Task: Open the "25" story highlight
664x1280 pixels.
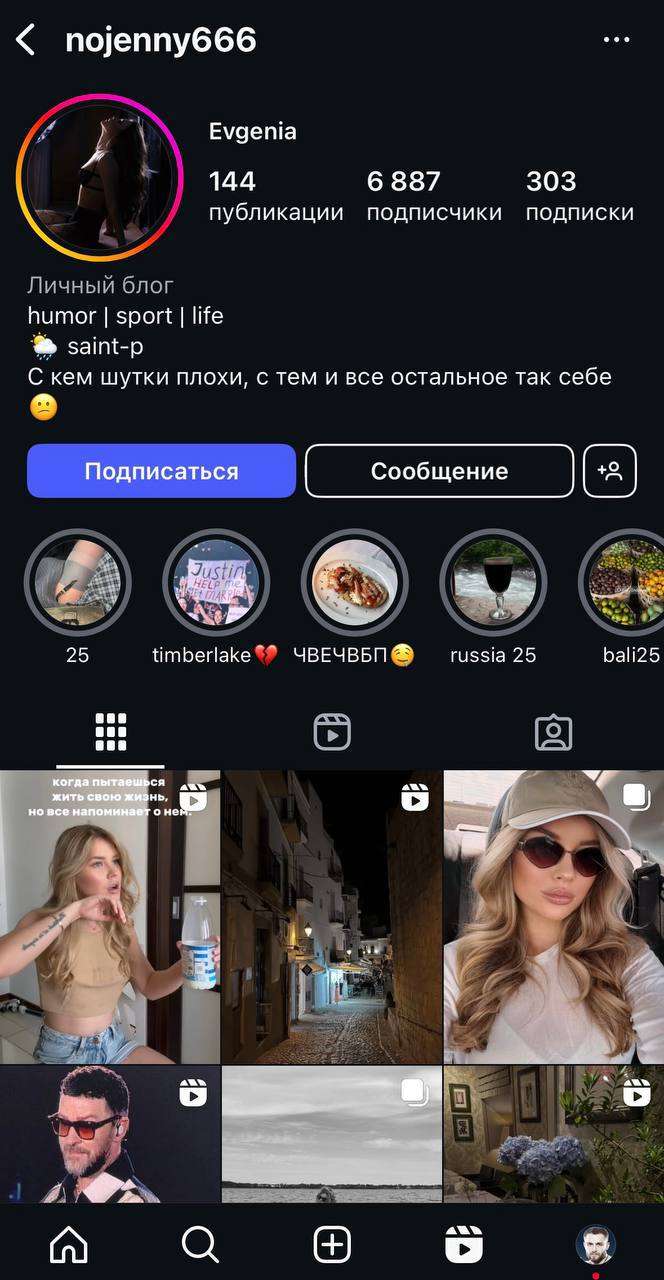Action: point(77,582)
